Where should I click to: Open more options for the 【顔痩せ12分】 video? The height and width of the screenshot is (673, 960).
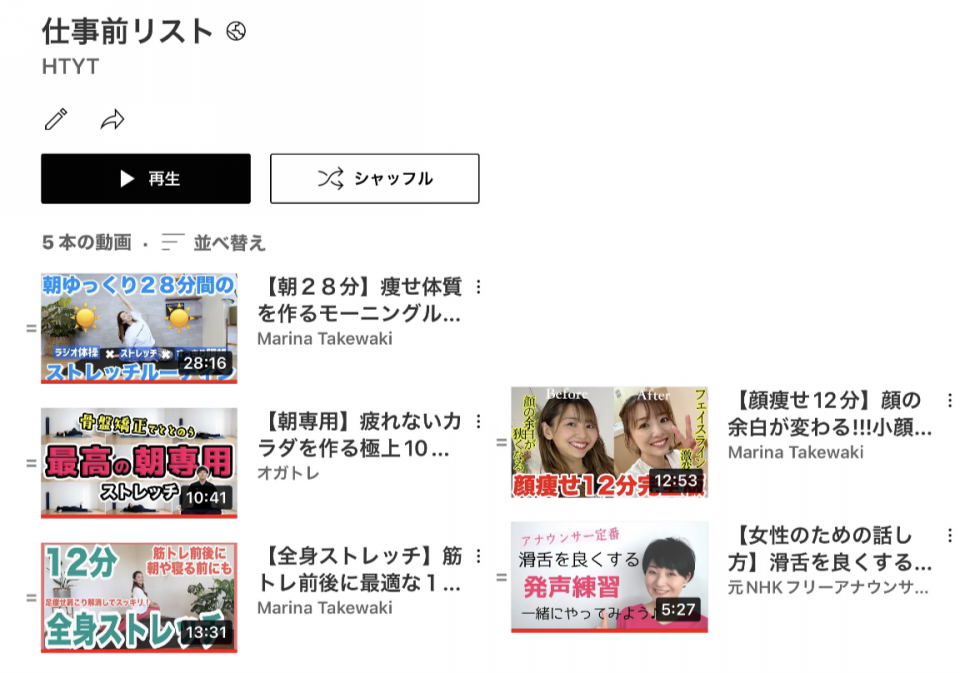[x=949, y=401]
